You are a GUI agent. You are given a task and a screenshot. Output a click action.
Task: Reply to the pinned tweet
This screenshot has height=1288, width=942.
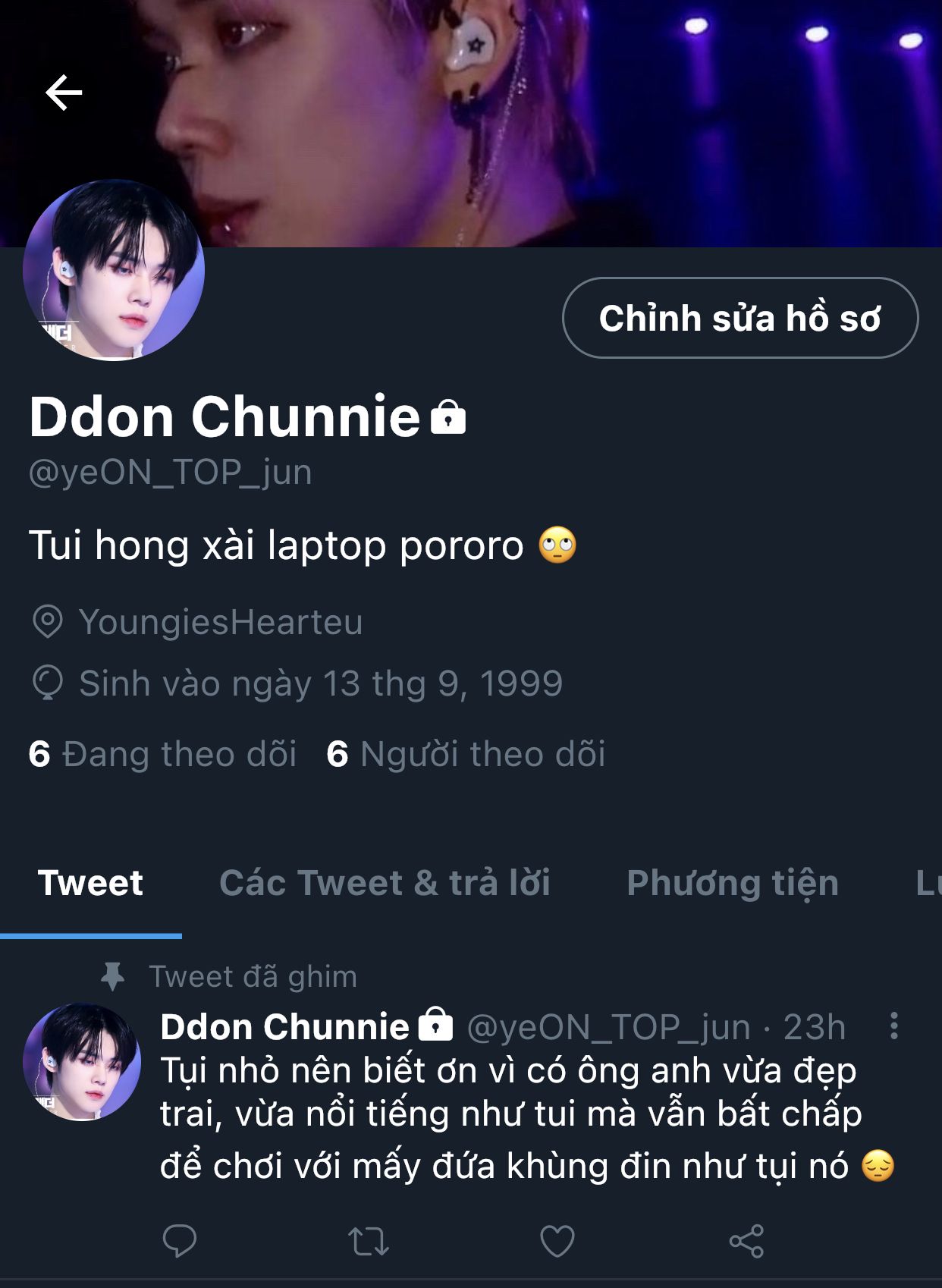pos(180,1241)
